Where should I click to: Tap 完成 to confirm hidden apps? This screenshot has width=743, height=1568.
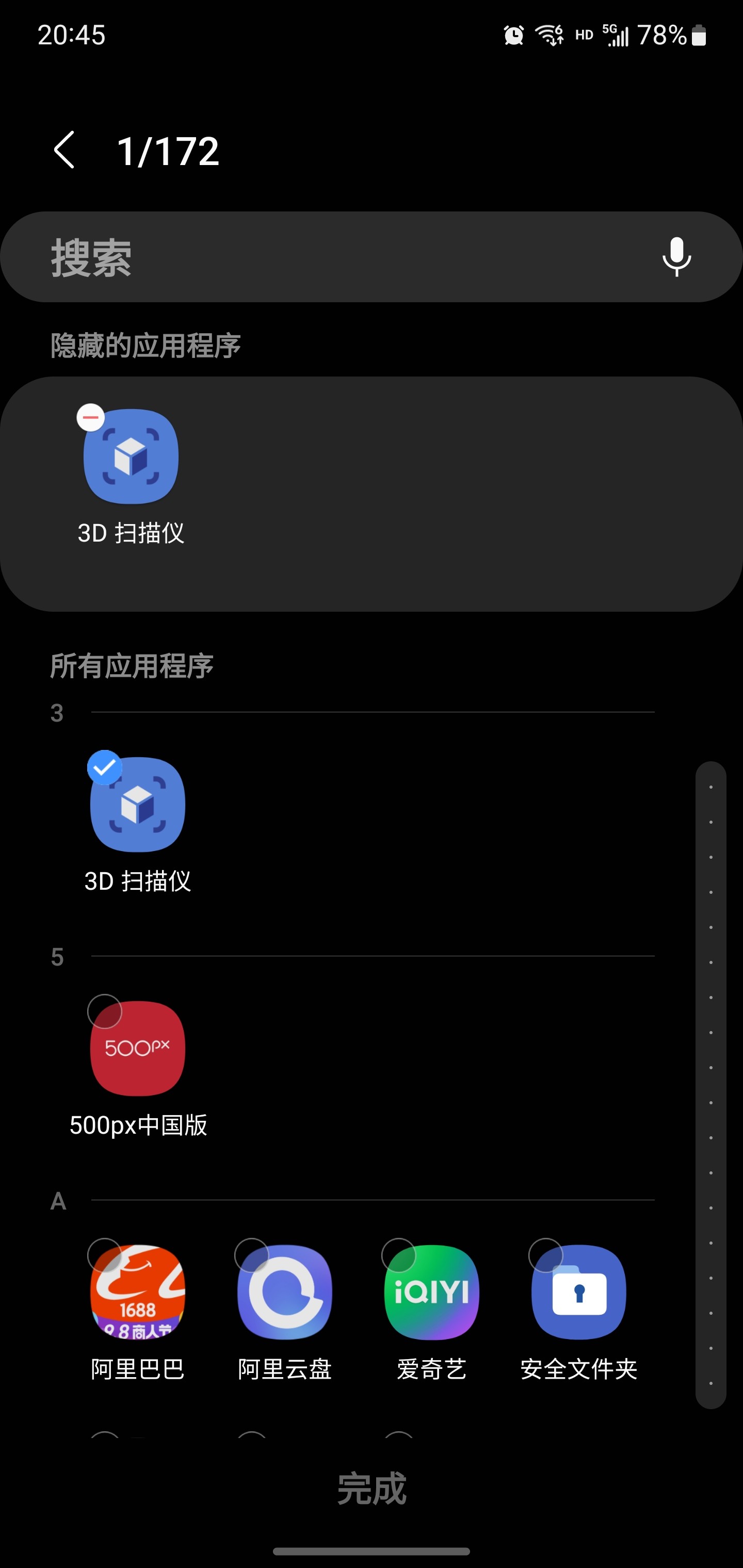(x=372, y=1489)
